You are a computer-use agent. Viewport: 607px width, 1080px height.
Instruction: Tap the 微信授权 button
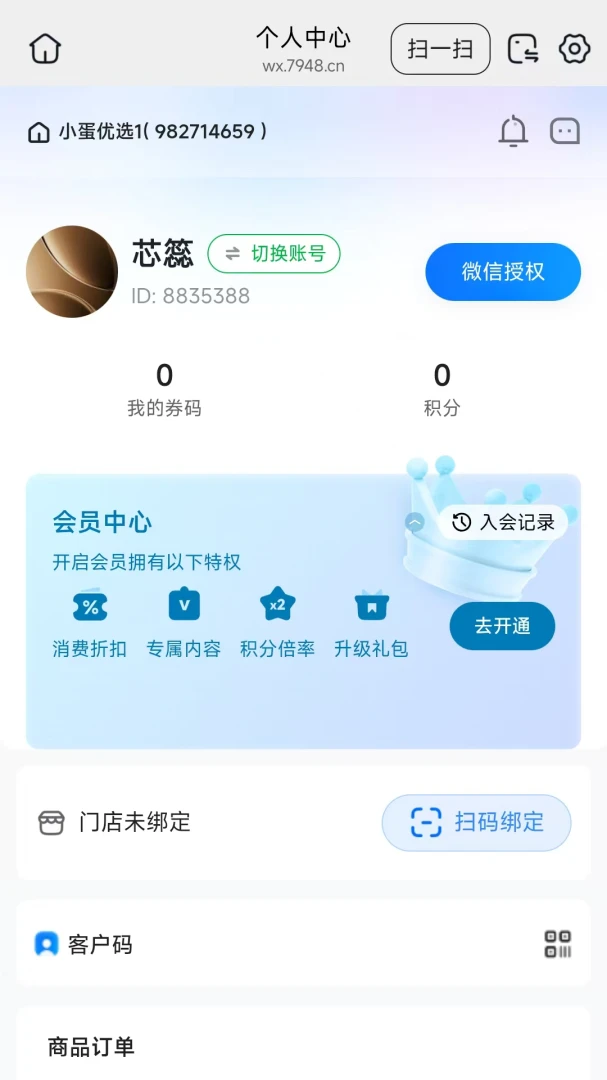[503, 272]
